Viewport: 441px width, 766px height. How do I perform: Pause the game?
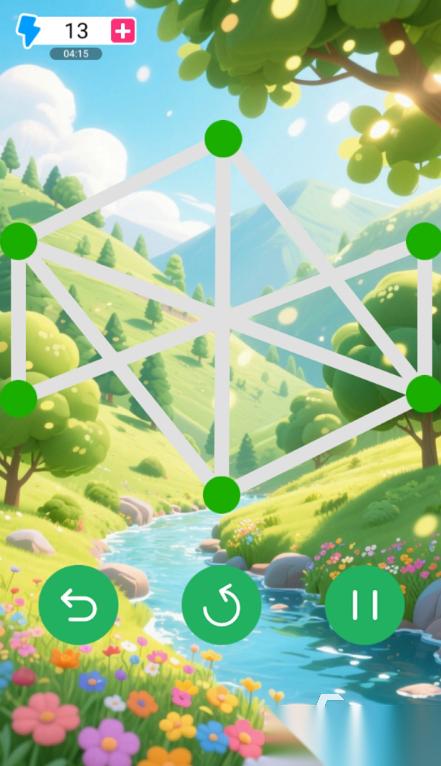click(x=365, y=605)
